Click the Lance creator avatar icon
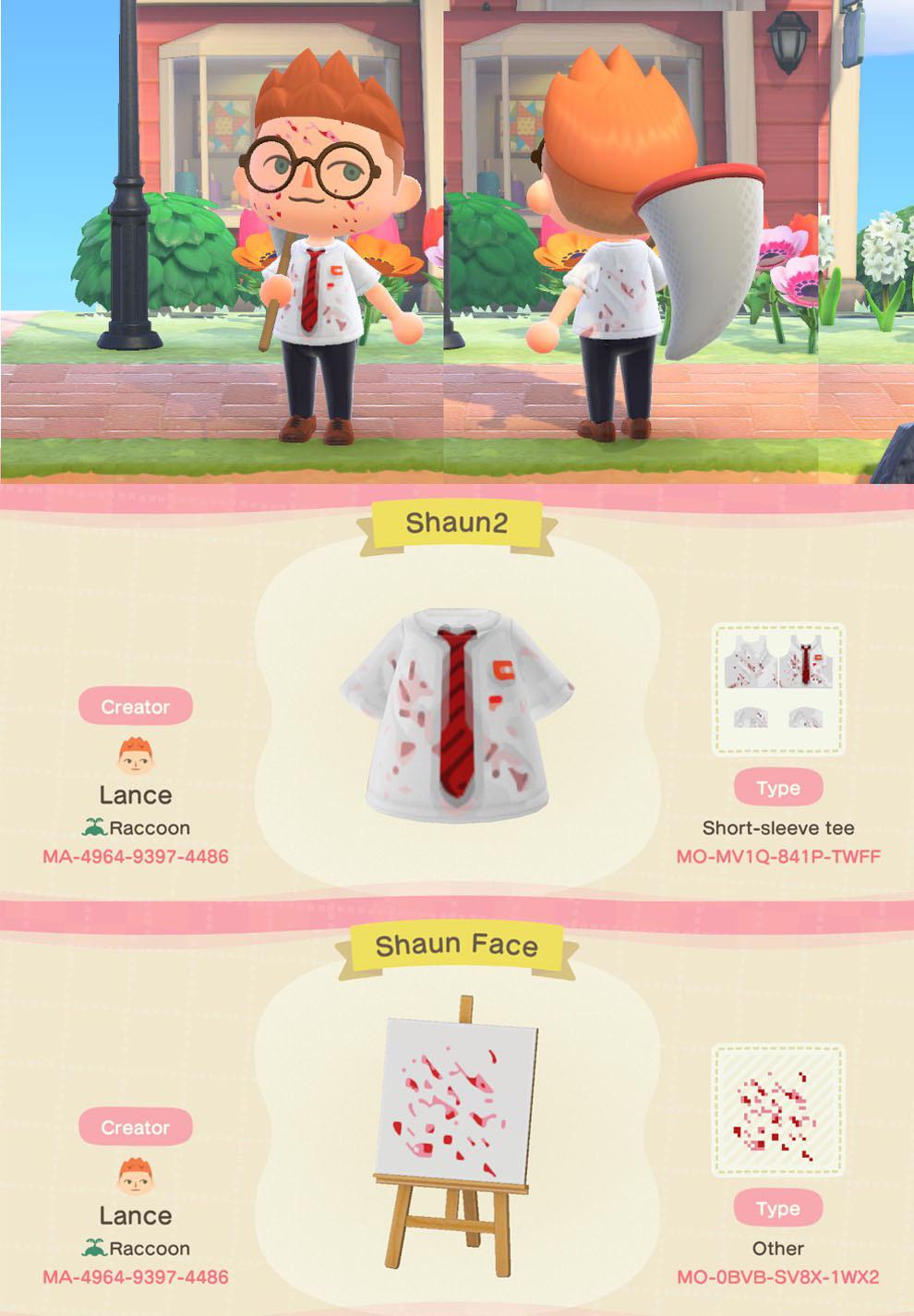Screen dimensions: 914x1316 pos(136,757)
